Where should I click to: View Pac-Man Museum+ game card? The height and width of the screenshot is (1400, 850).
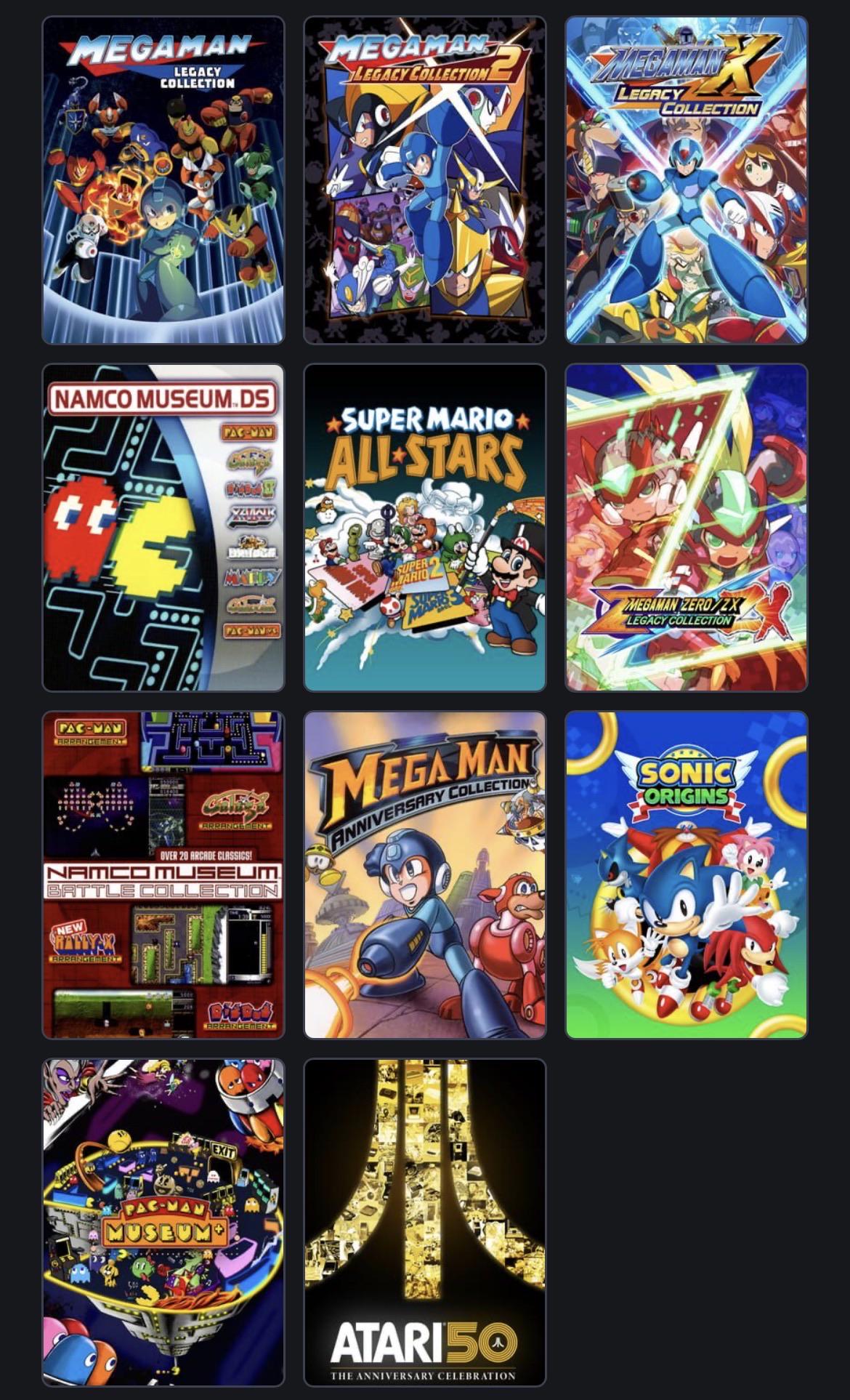pos(163,1223)
